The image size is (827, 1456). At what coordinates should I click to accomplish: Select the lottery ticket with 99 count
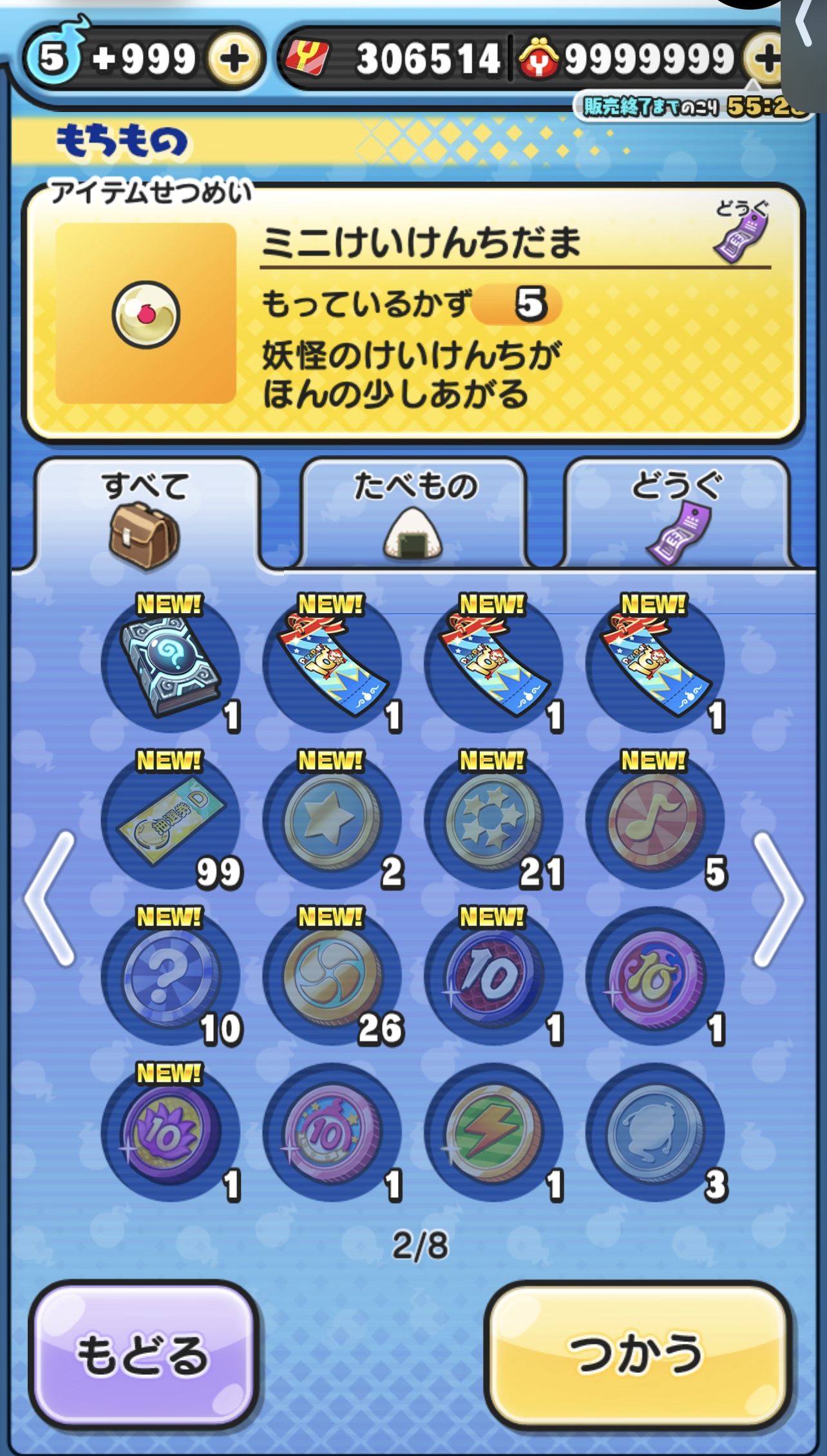[x=171, y=820]
